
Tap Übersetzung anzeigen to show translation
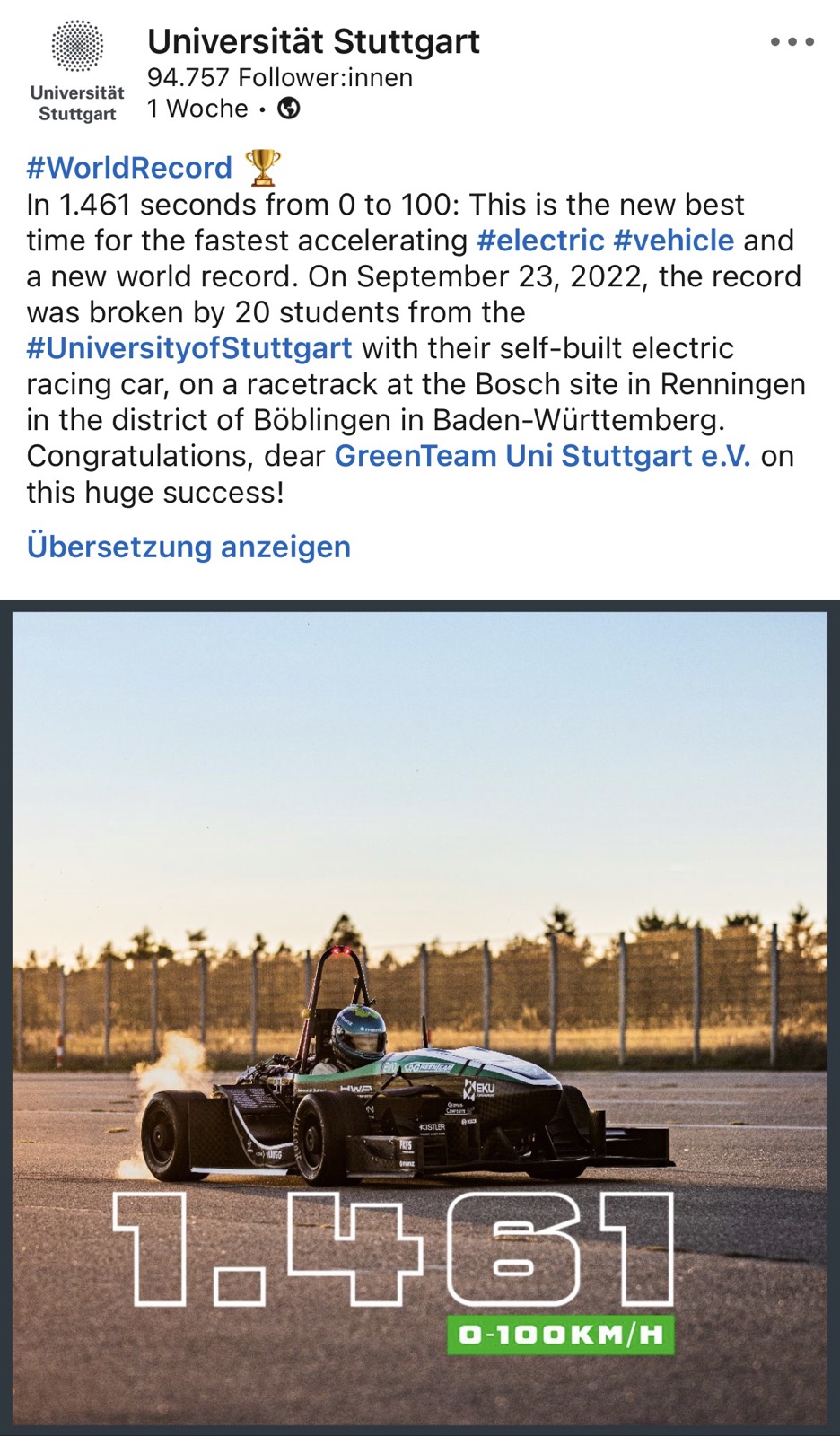(x=188, y=547)
